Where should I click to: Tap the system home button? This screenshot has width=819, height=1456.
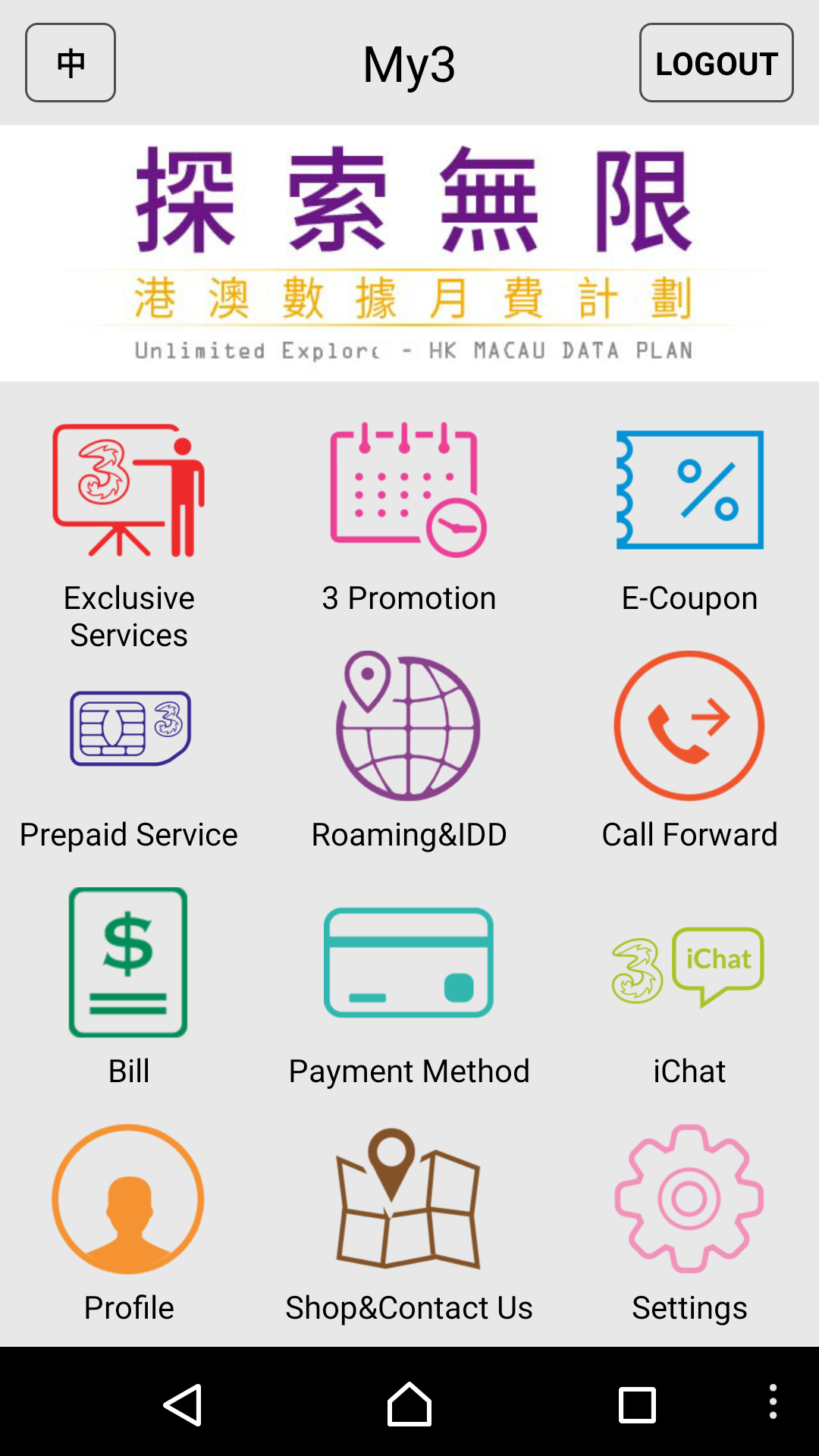[409, 1404]
